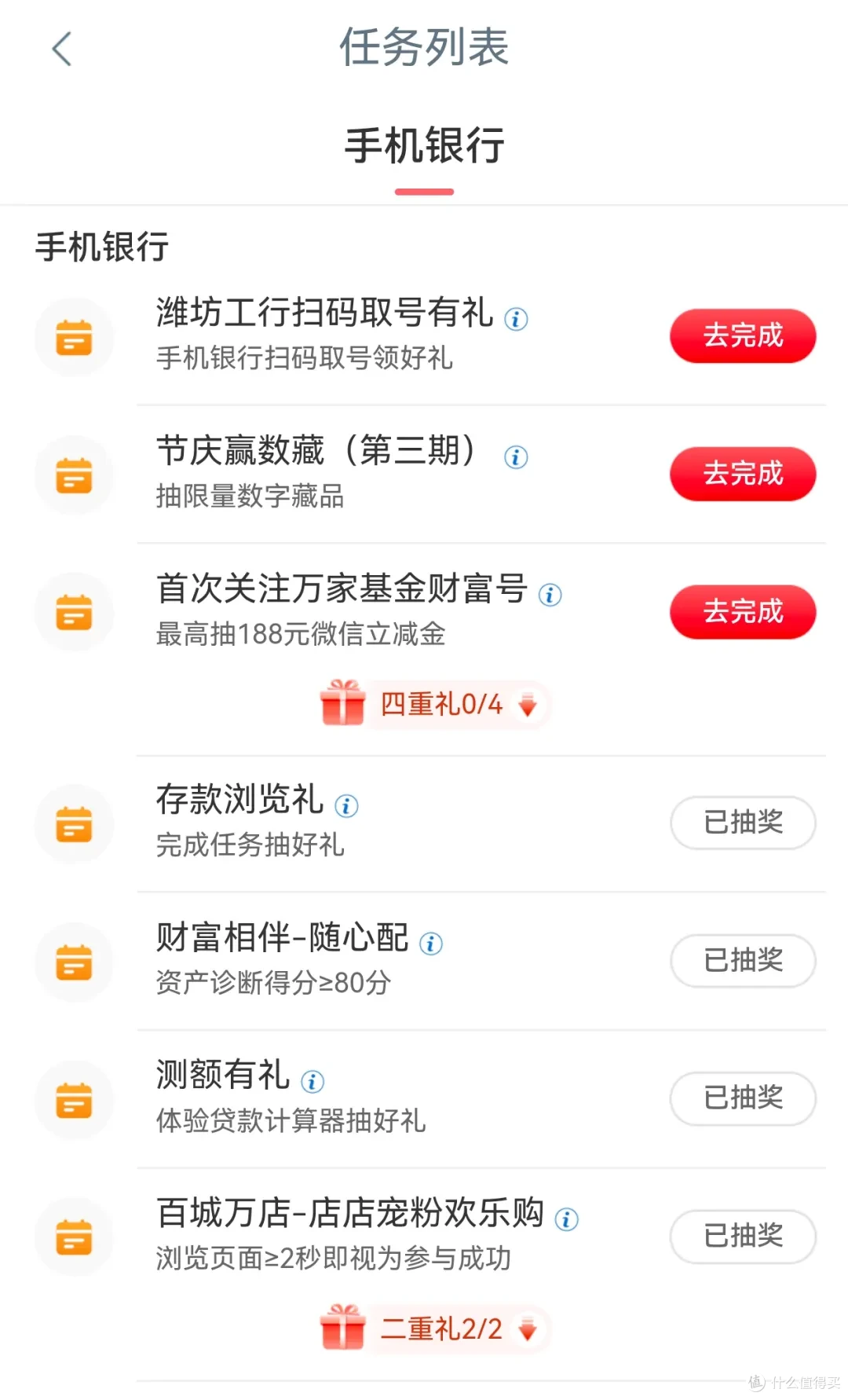
Task: Tap 已抽奖 for 测额有礼
Action: point(742,1098)
